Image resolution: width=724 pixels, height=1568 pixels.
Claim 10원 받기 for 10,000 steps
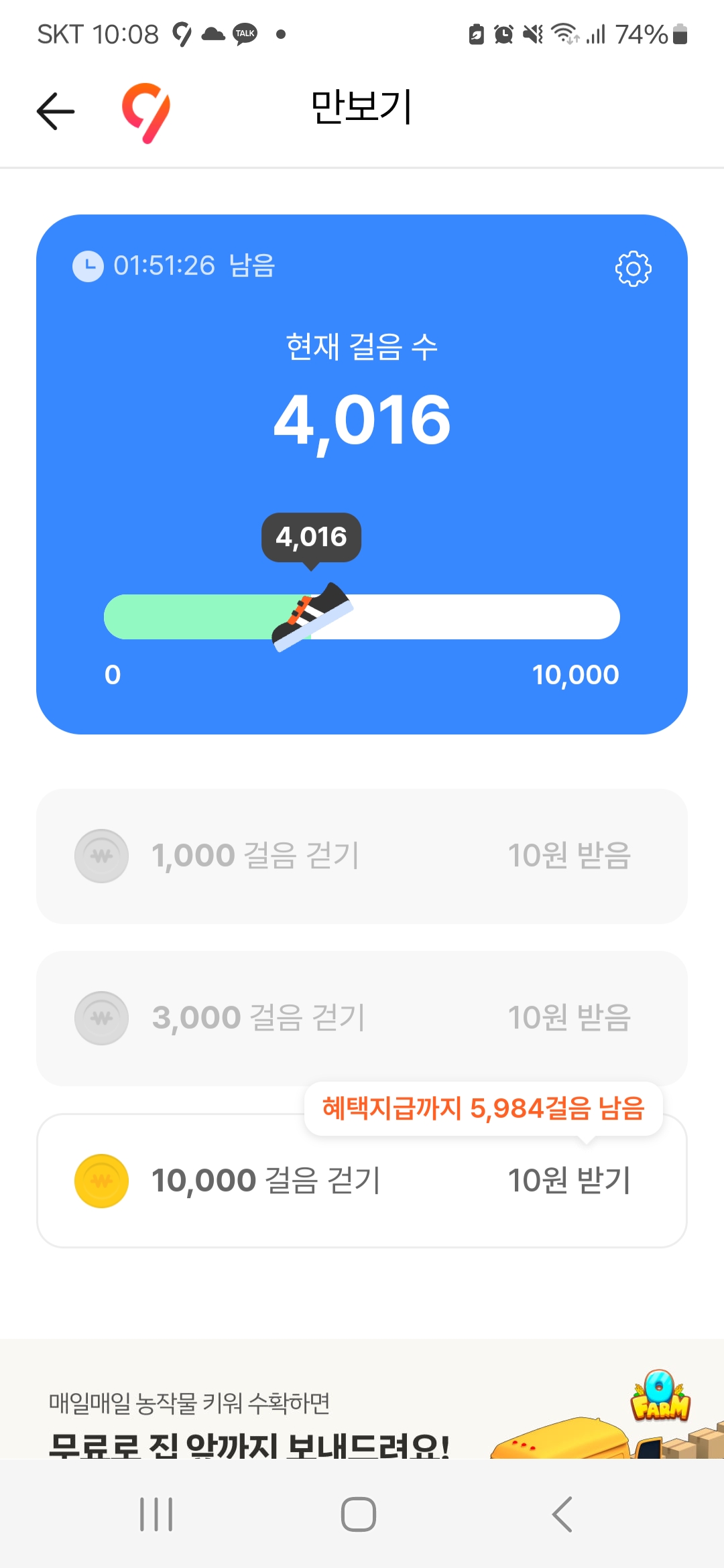(x=568, y=1180)
